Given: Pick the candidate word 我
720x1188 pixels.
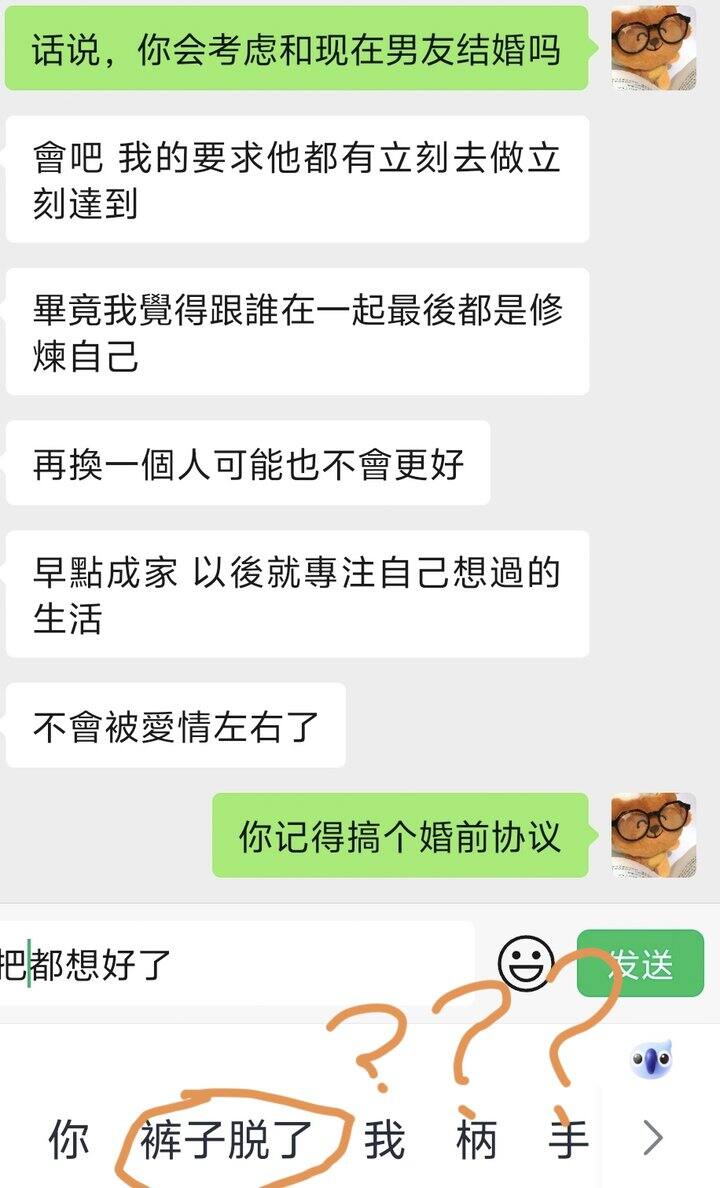Looking at the screenshot, I should click(384, 1139).
